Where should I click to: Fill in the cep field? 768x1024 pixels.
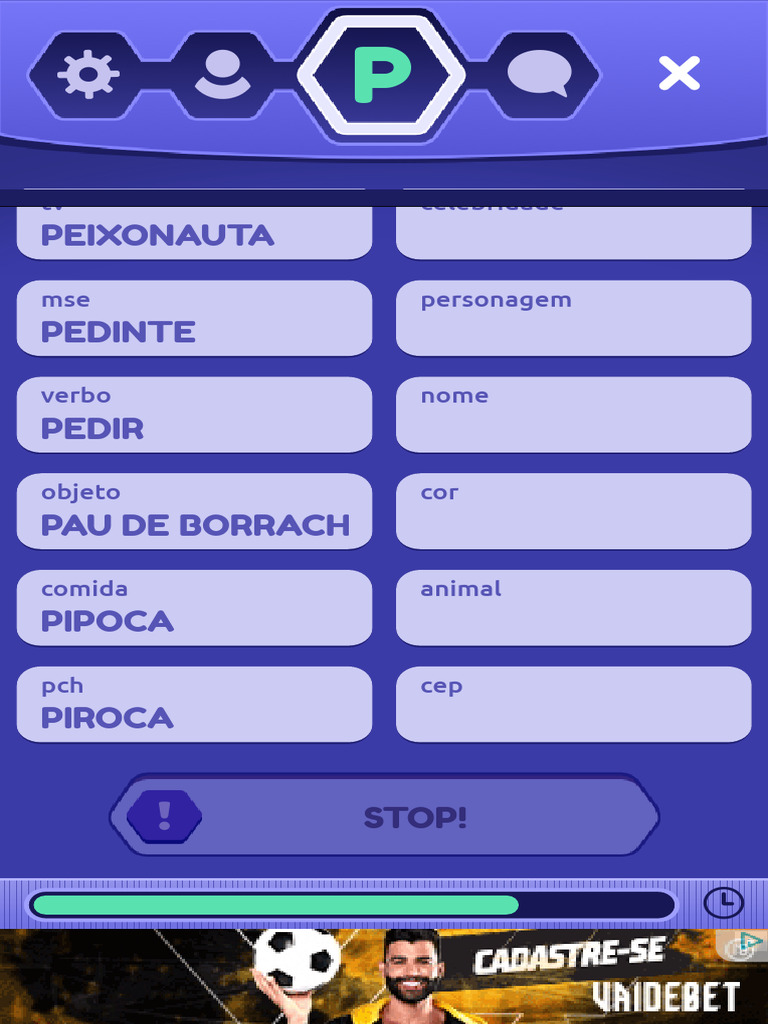[x=573, y=705]
